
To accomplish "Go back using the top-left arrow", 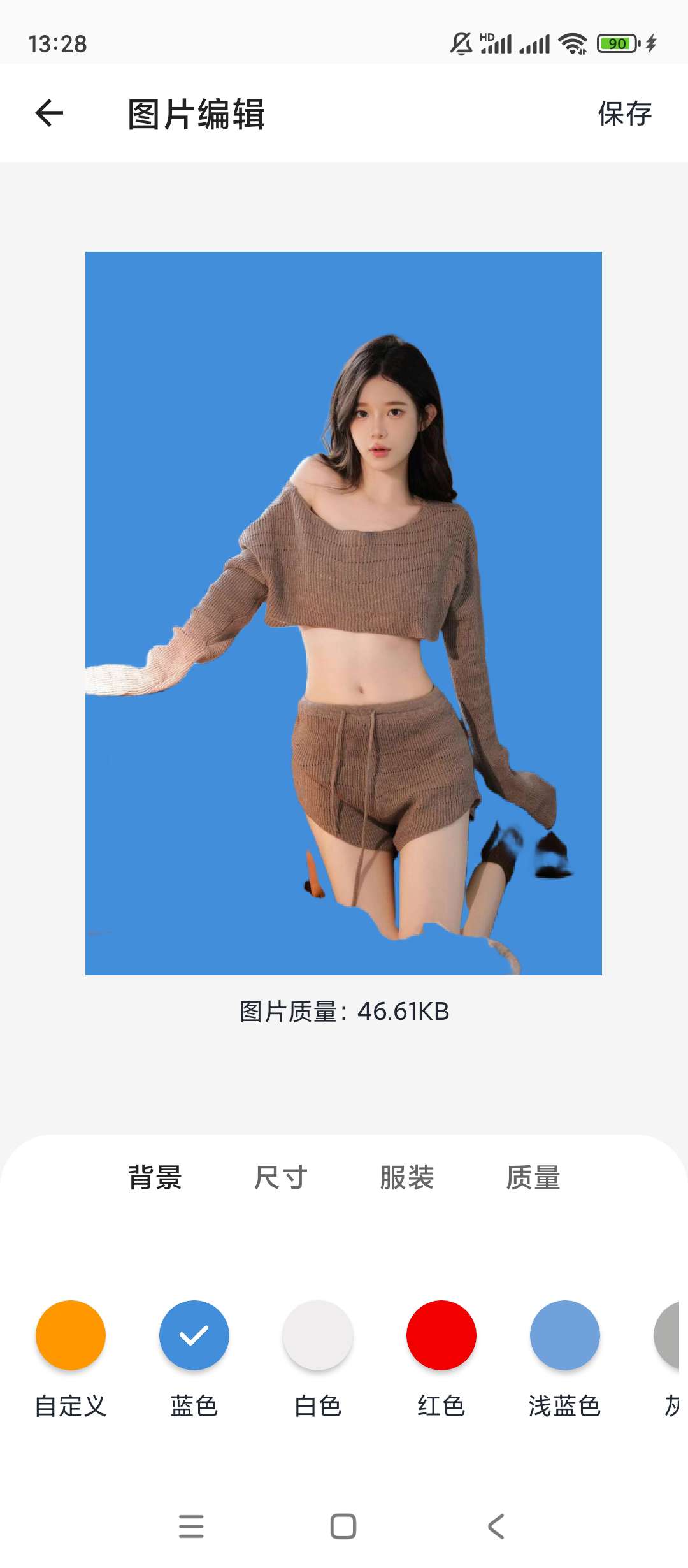I will [49, 113].
